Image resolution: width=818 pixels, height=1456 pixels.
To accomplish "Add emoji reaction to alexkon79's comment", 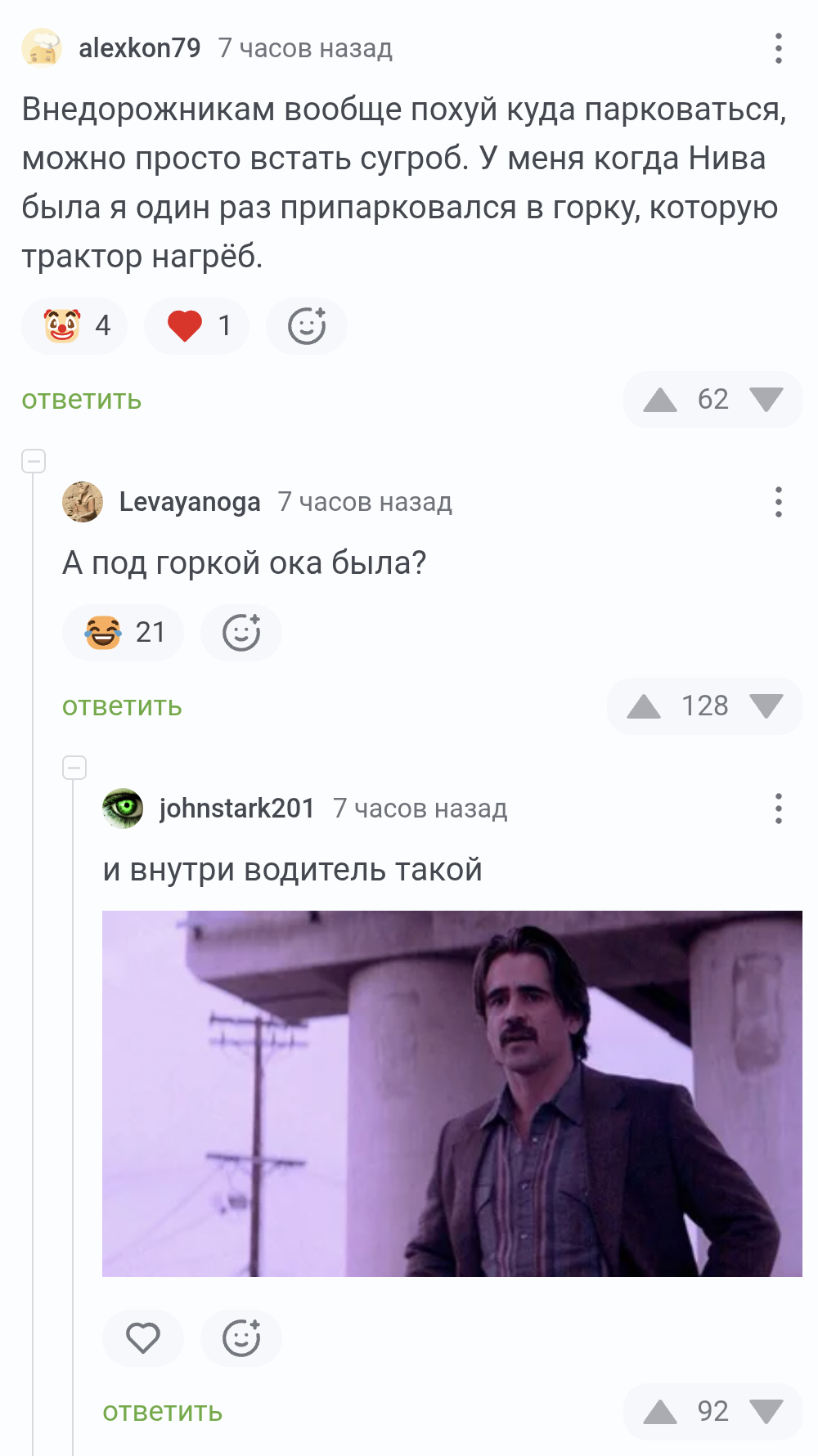I will [307, 326].
